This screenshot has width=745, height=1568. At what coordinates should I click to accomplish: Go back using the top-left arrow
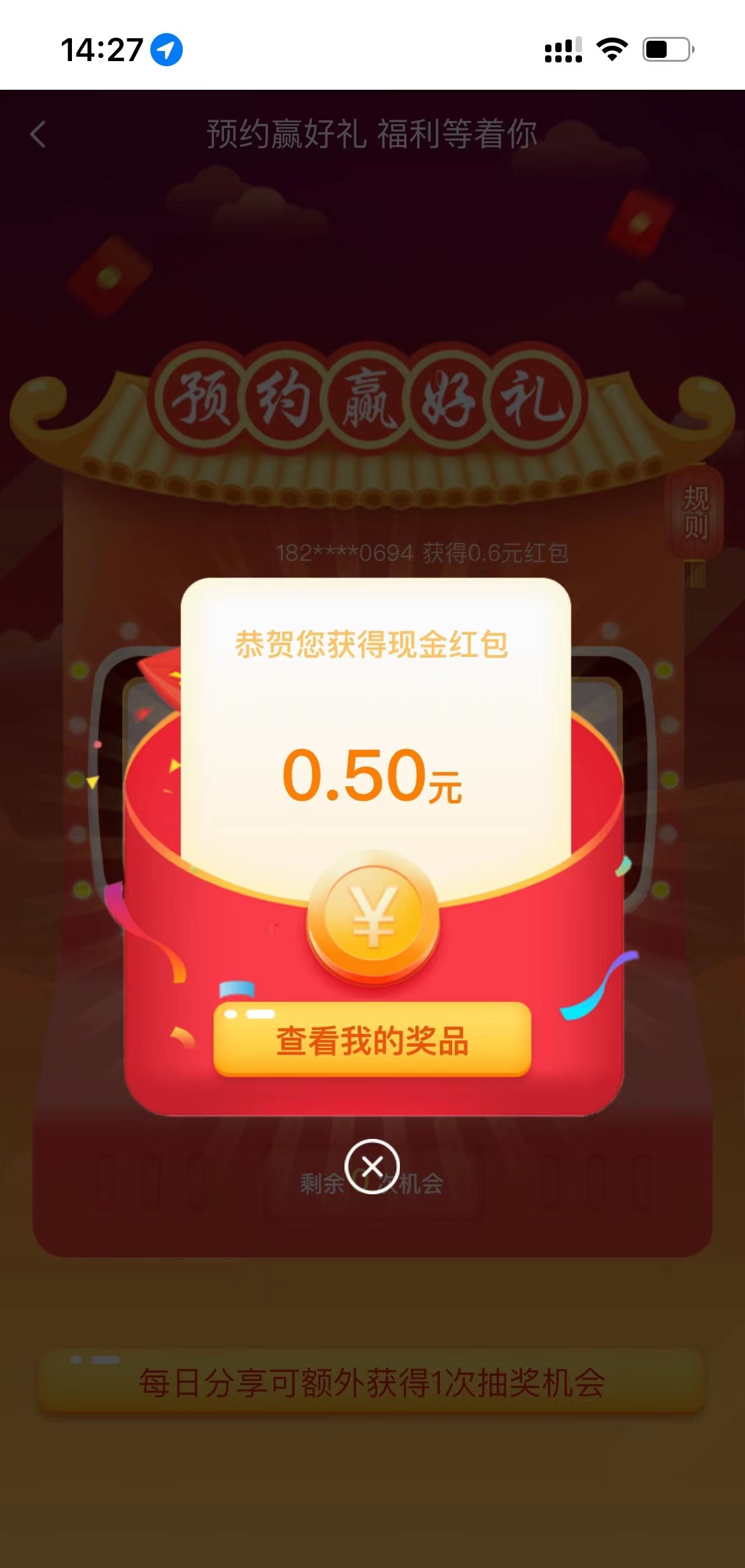[38, 134]
